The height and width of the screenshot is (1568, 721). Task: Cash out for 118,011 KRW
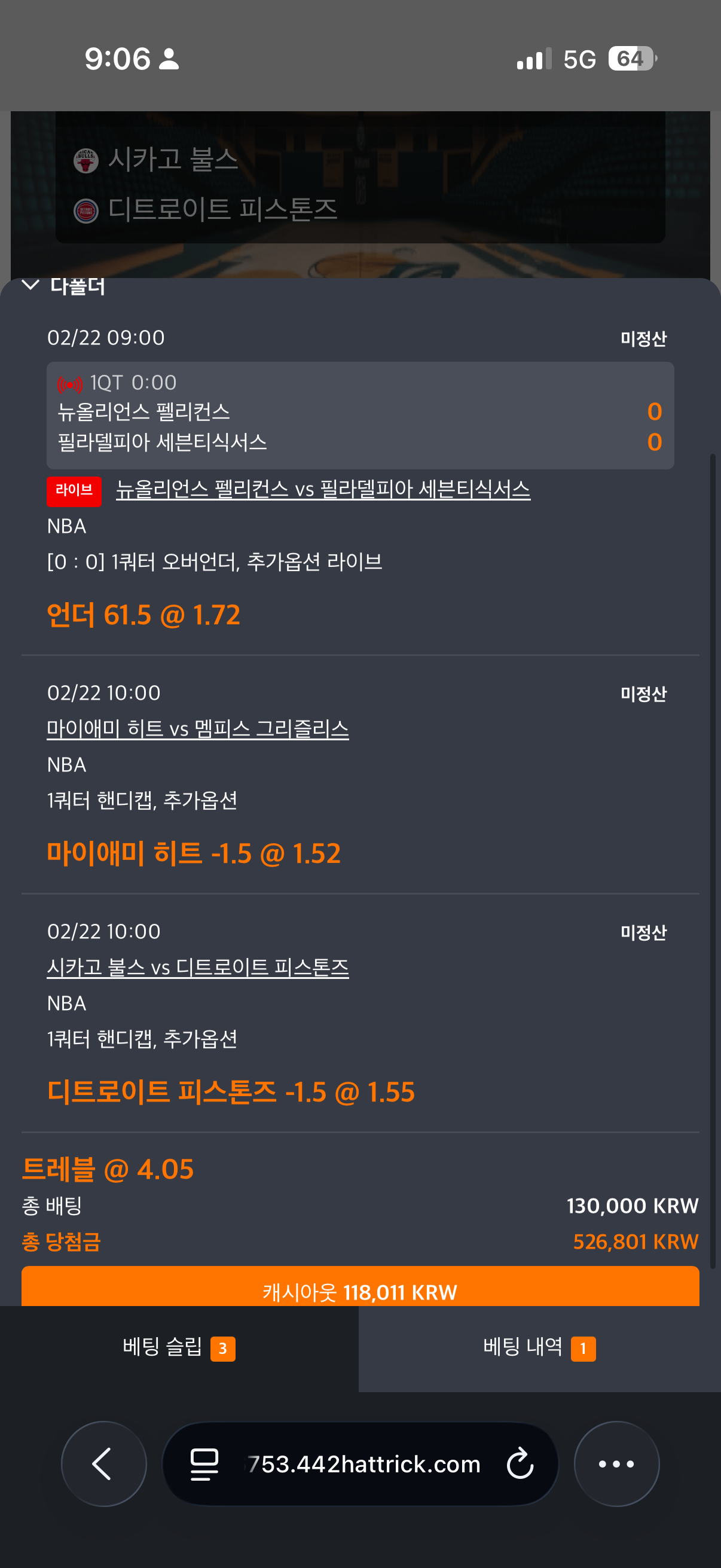coord(360,1291)
